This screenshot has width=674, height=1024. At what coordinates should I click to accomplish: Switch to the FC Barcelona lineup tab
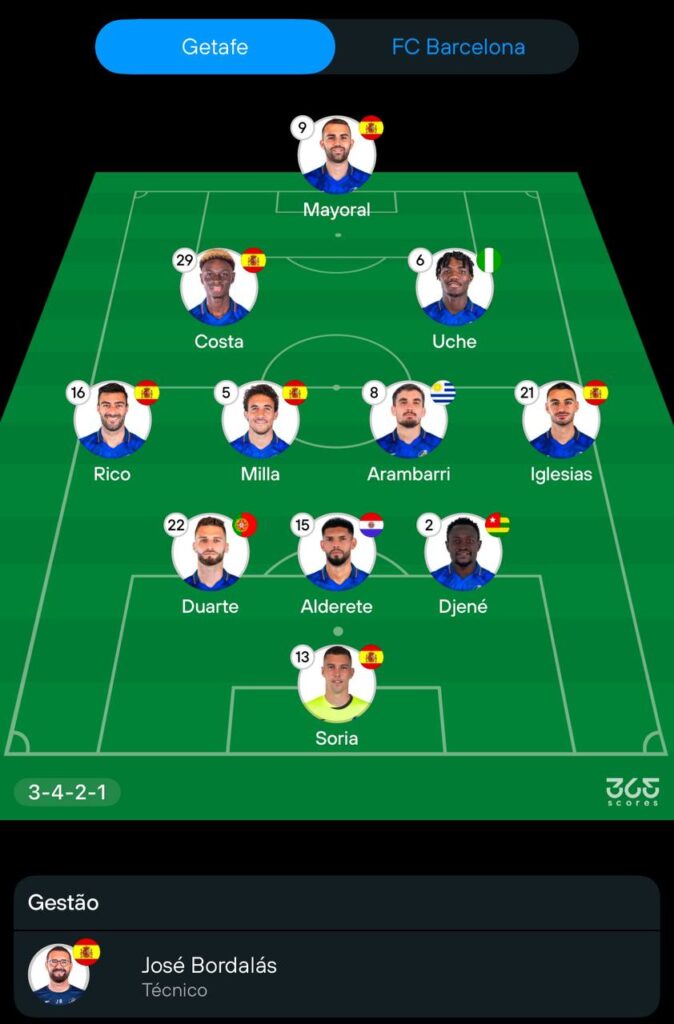(x=457, y=47)
